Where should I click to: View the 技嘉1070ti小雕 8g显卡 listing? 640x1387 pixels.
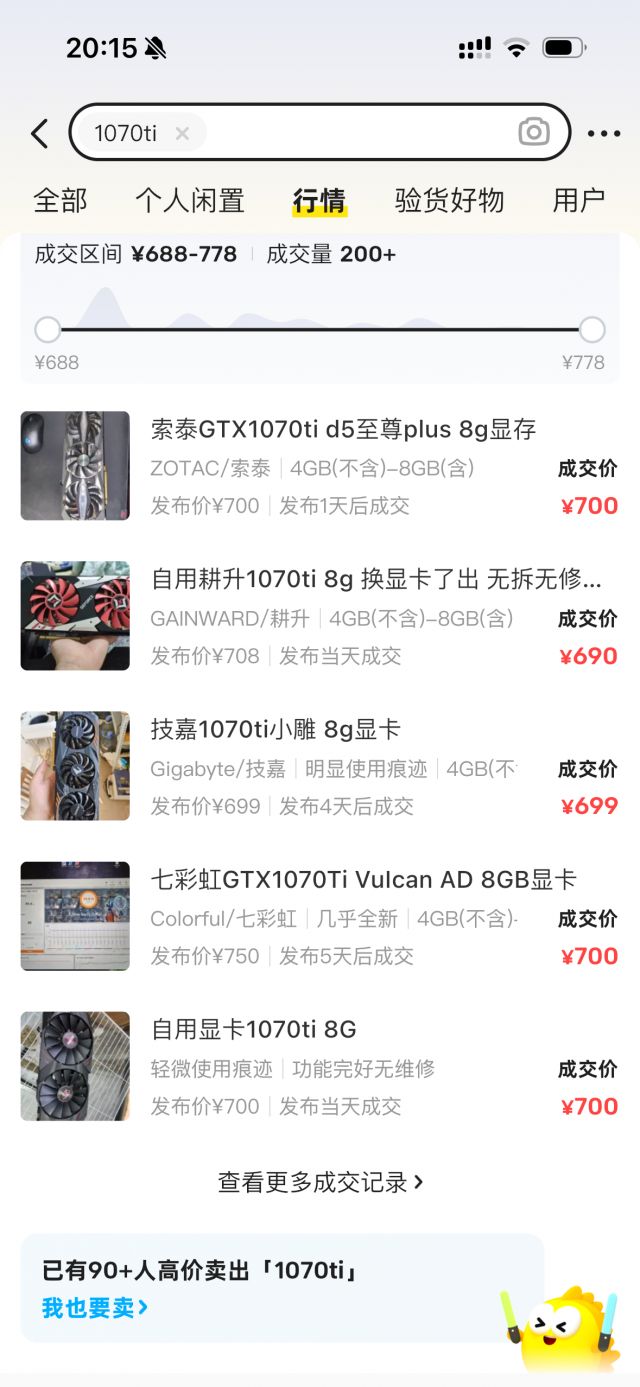(x=275, y=730)
